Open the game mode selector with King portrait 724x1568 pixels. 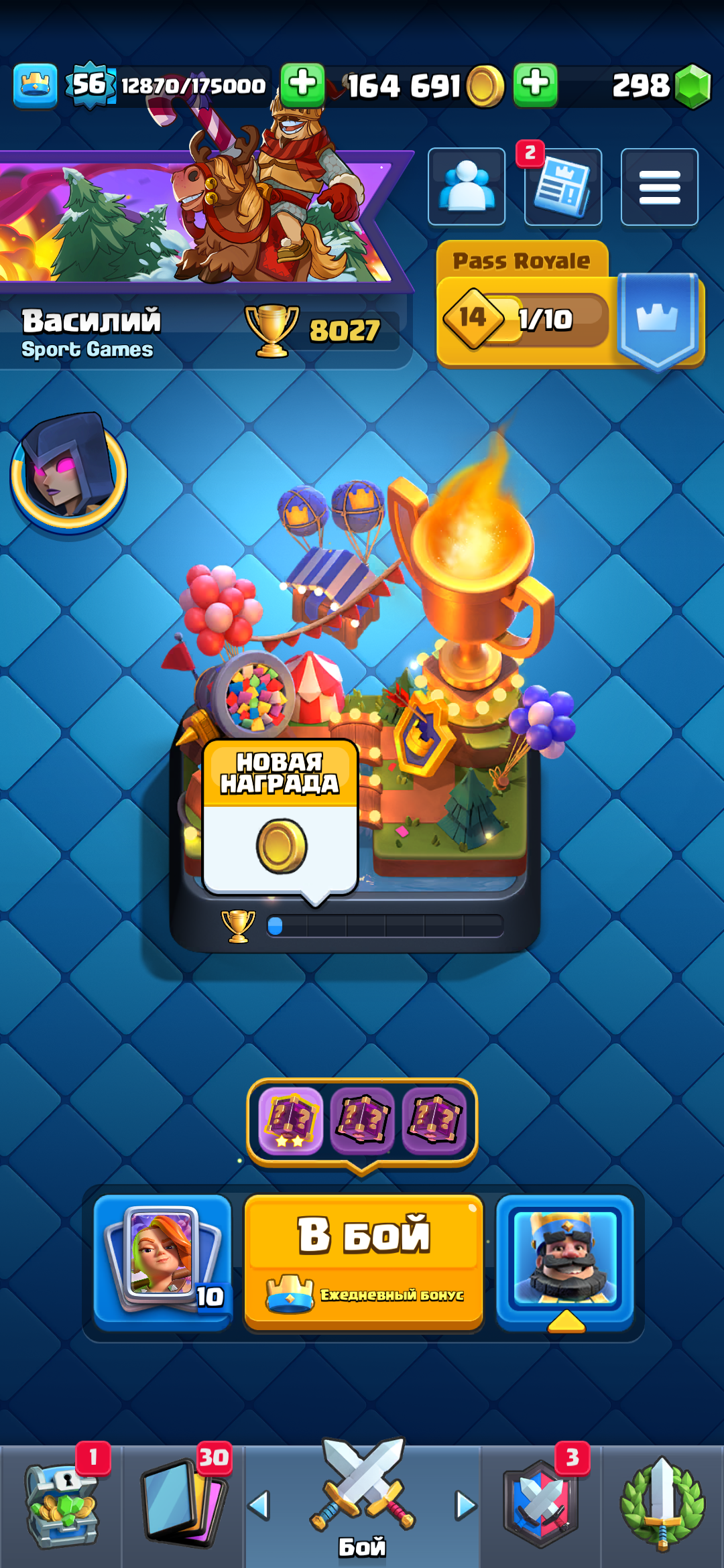click(565, 1261)
